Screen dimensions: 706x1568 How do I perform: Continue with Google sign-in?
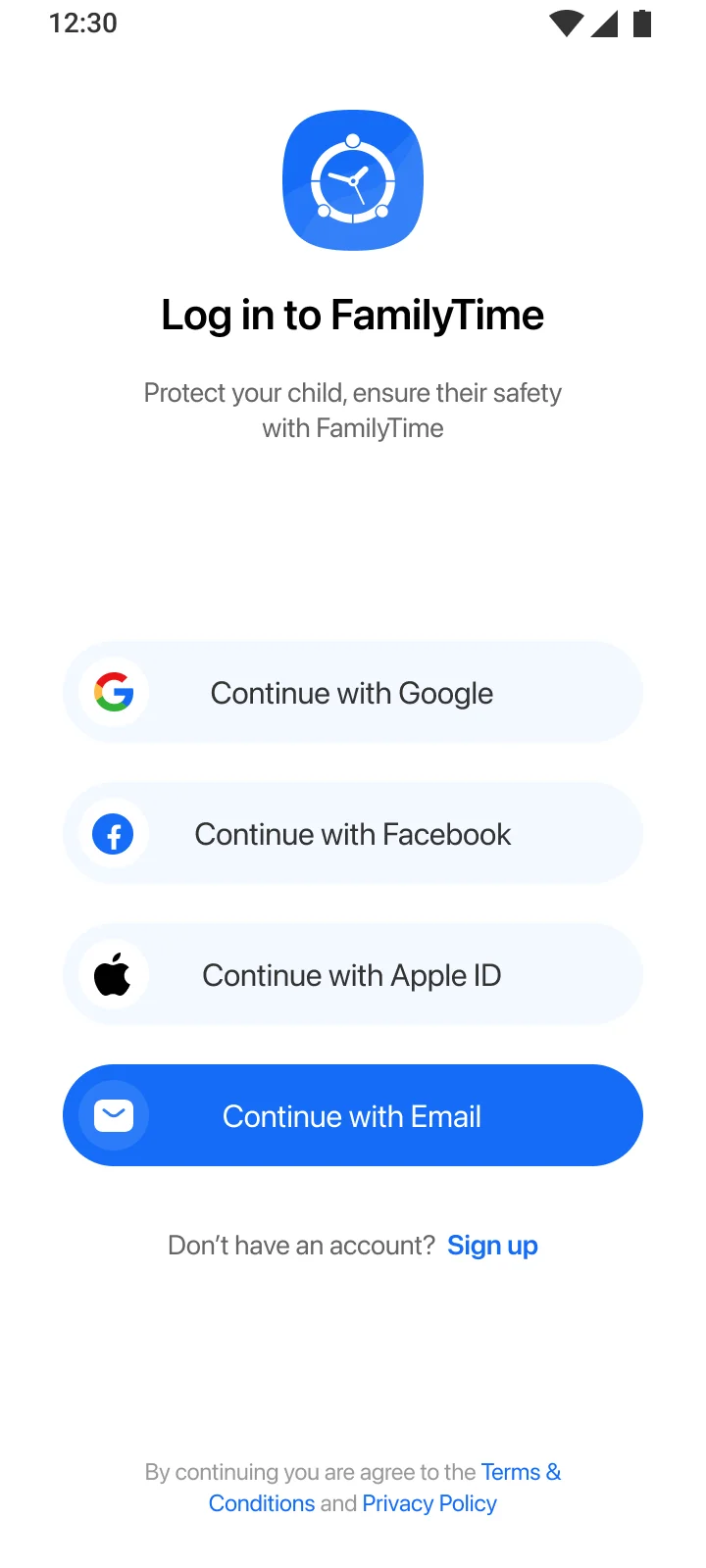[x=352, y=693]
